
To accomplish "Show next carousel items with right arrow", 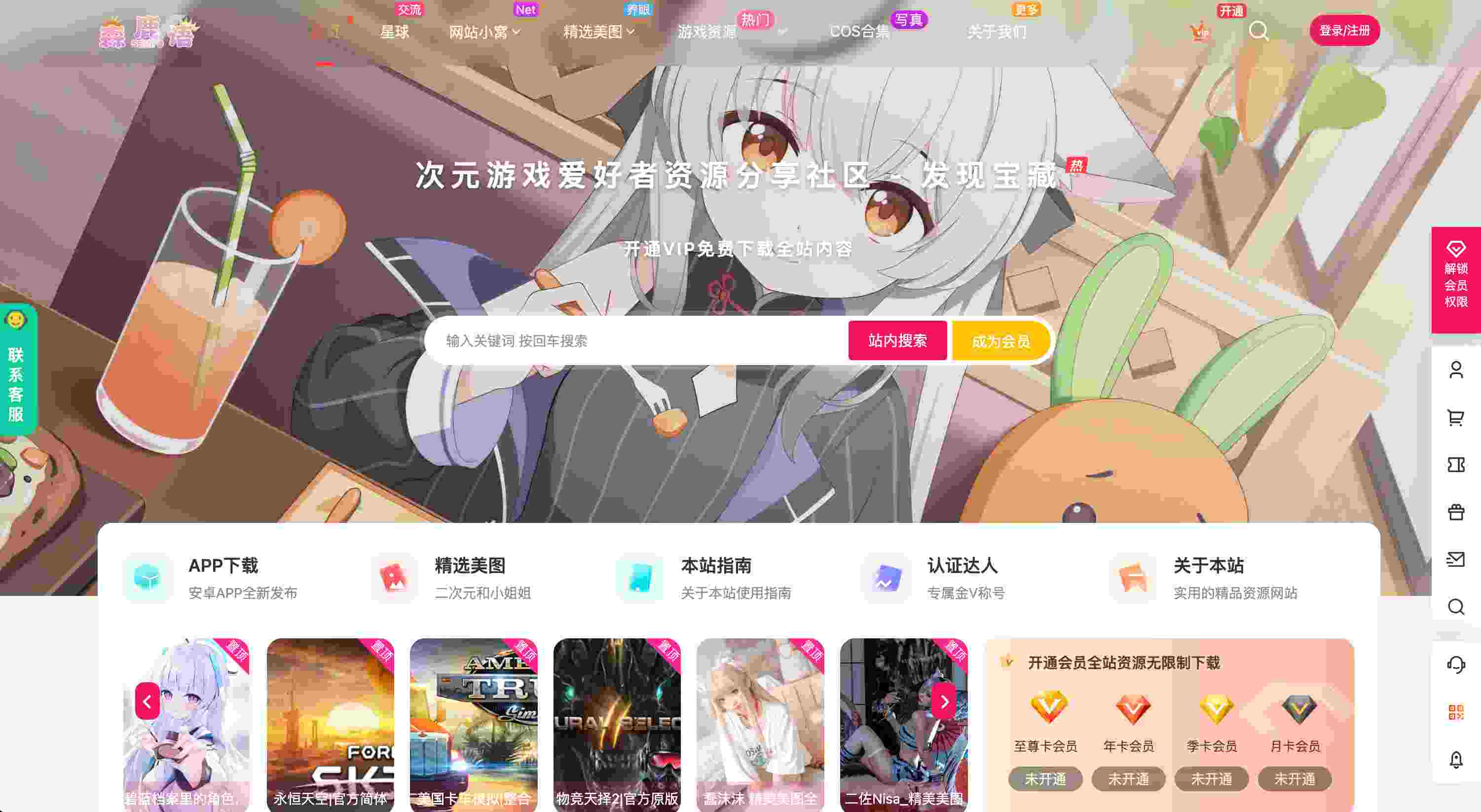I will 944,701.
